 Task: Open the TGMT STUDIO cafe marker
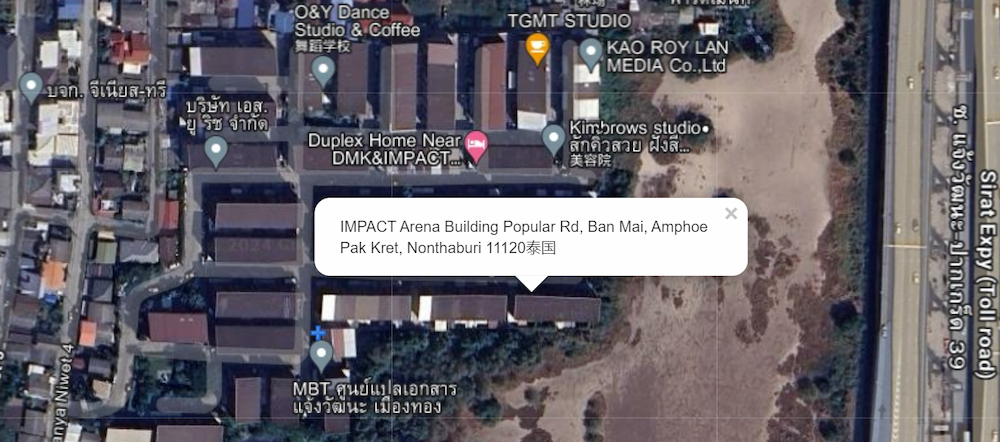point(538,47)
